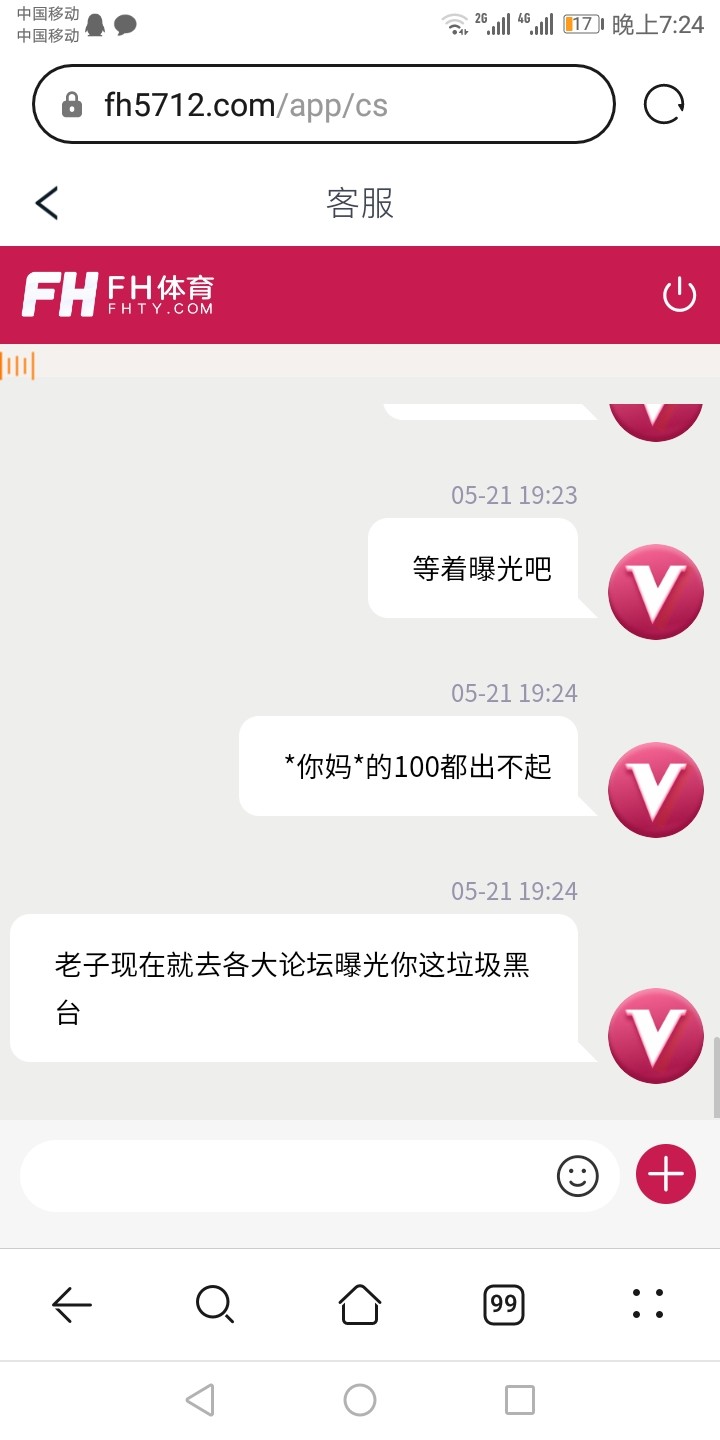Screen dimensions: 720x1440
Task: Tap the V avatar beside the latest message
Action: tap(655, 1035)
